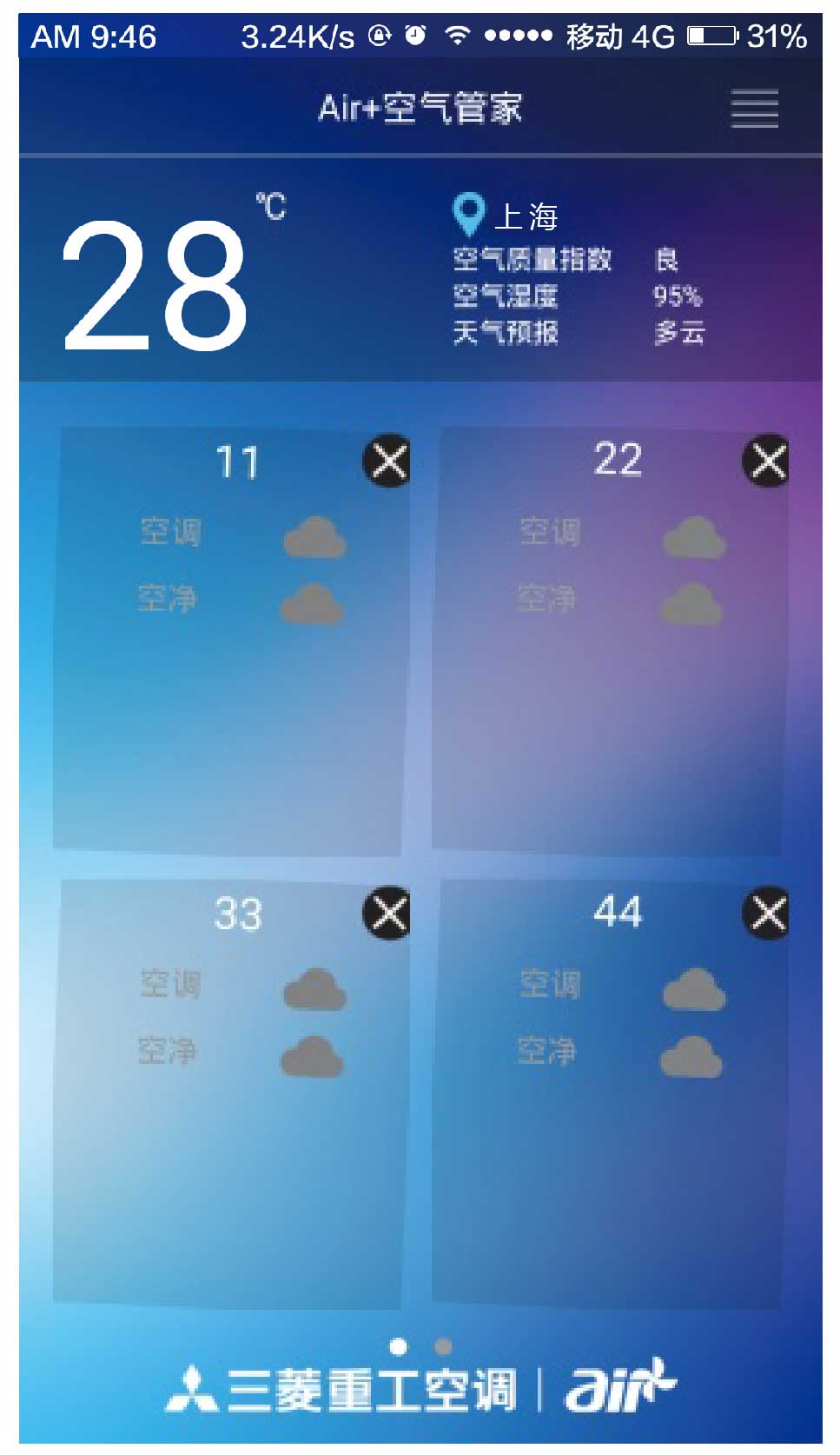Remove room card 11
This screenshot has height=1455, width=840.
coord(387,462)
